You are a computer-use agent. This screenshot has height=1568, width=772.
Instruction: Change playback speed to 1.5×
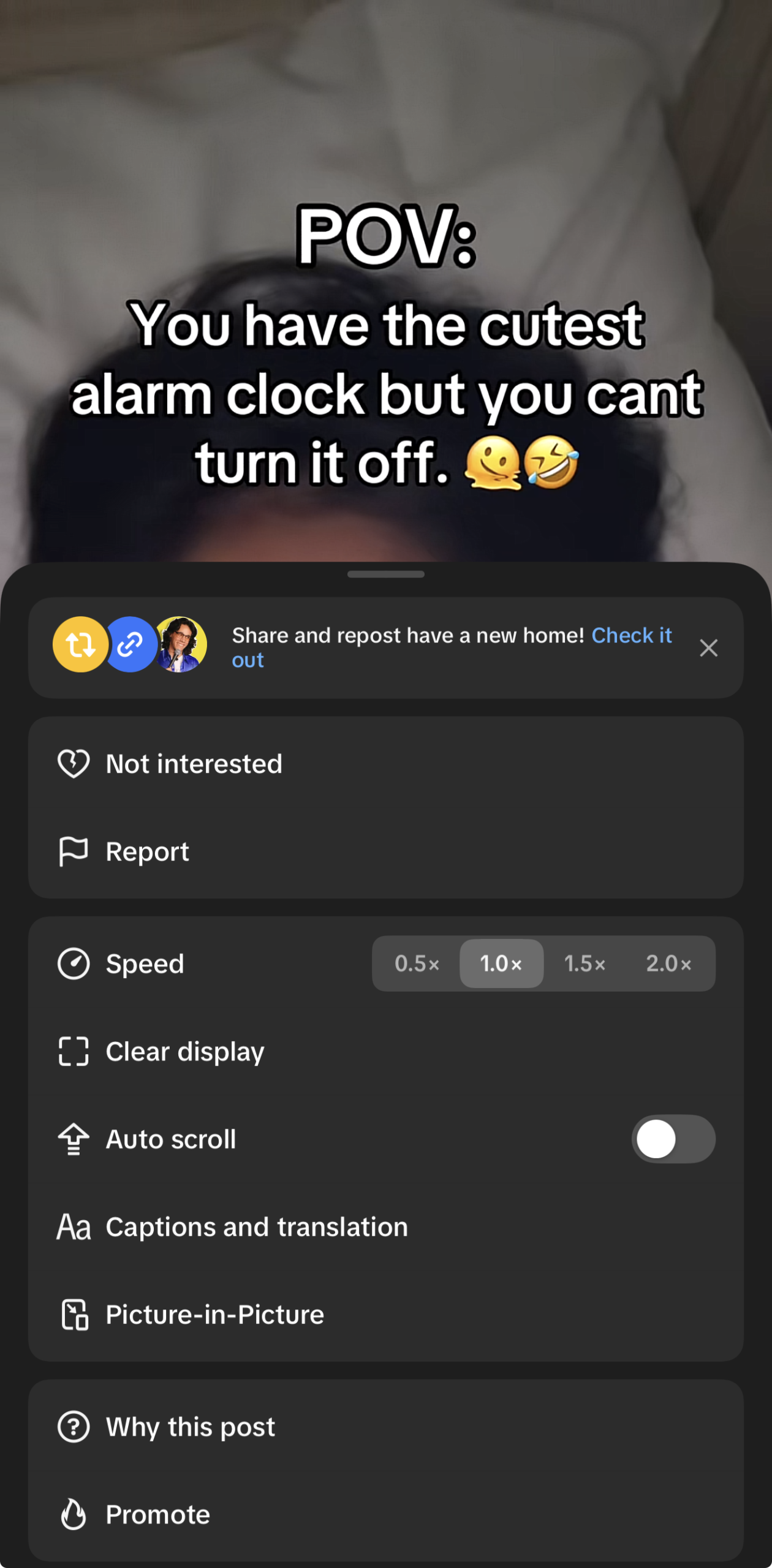585,964
